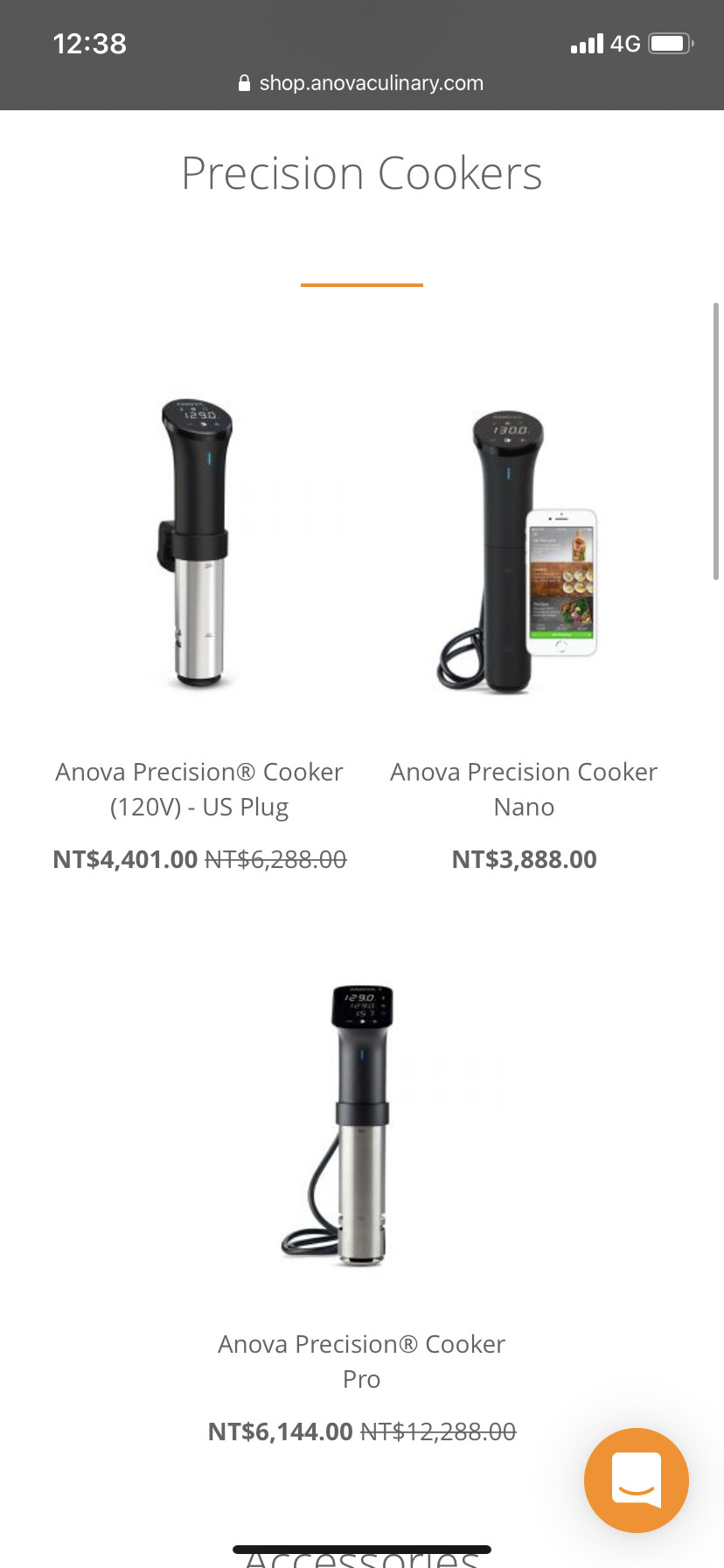Open the Anova Precision Cooker 120V product image
Viewport: 724px width, 1568px height.
point(198,542)
